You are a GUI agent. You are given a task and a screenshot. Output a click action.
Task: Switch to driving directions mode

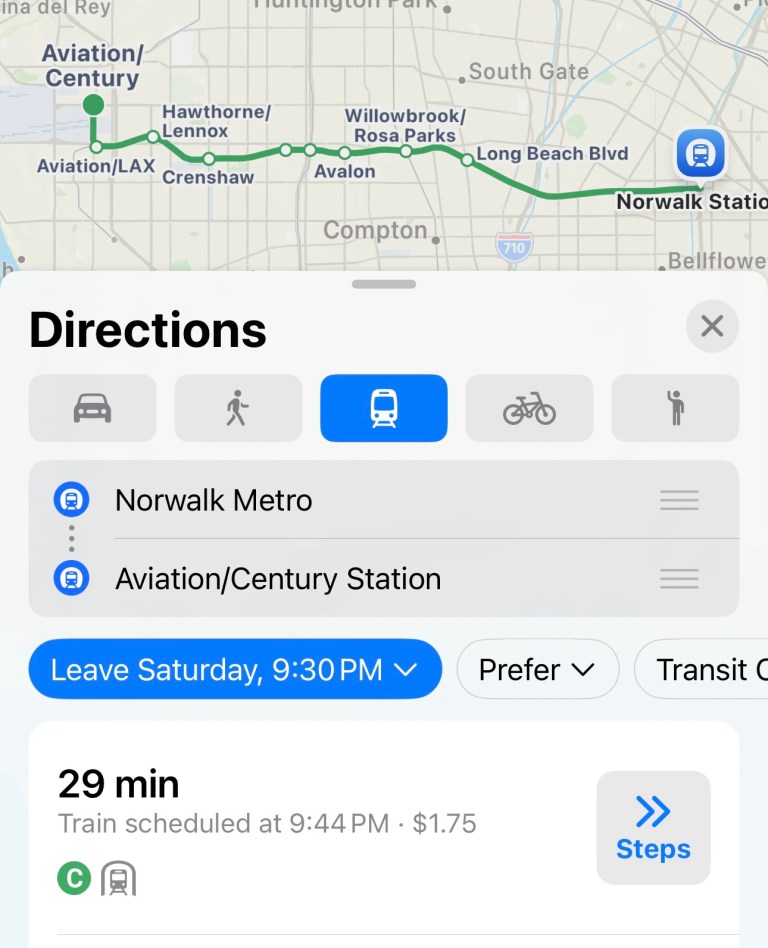[x=92, y=409]
